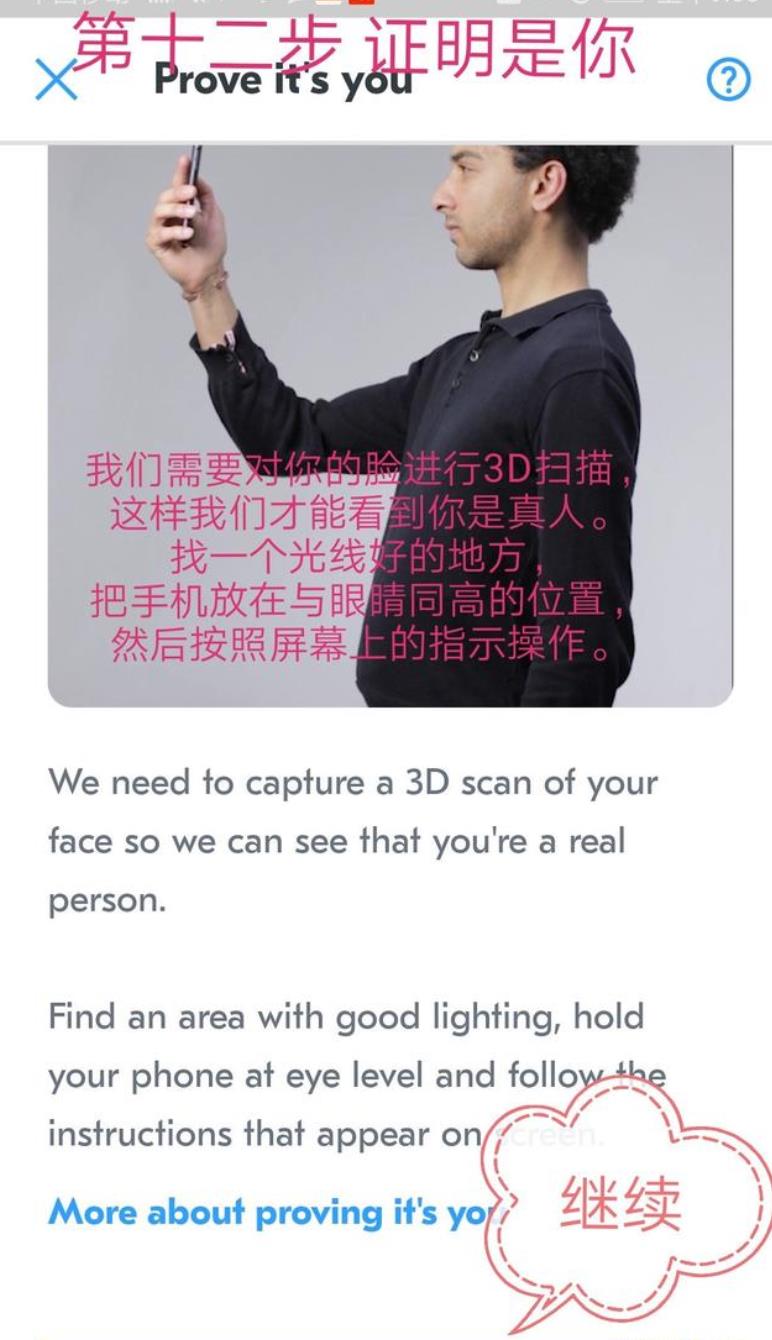
Task: Open More about proving it's you link
Action: click(270, 1212)
